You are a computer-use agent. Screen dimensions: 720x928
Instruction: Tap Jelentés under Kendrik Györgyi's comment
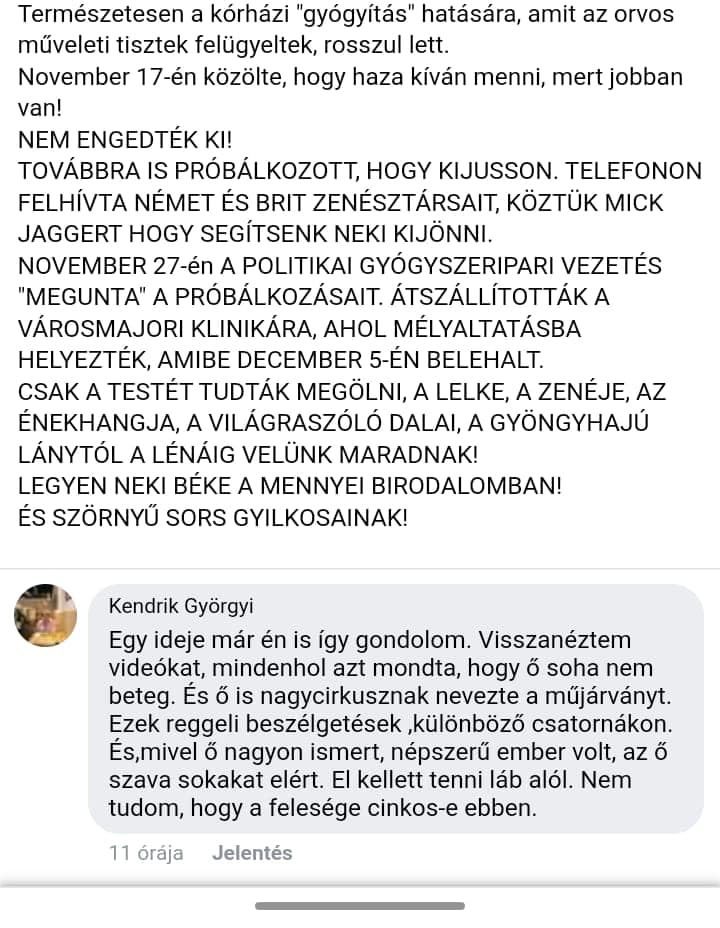pyautogui.click(x=252, y=853)
